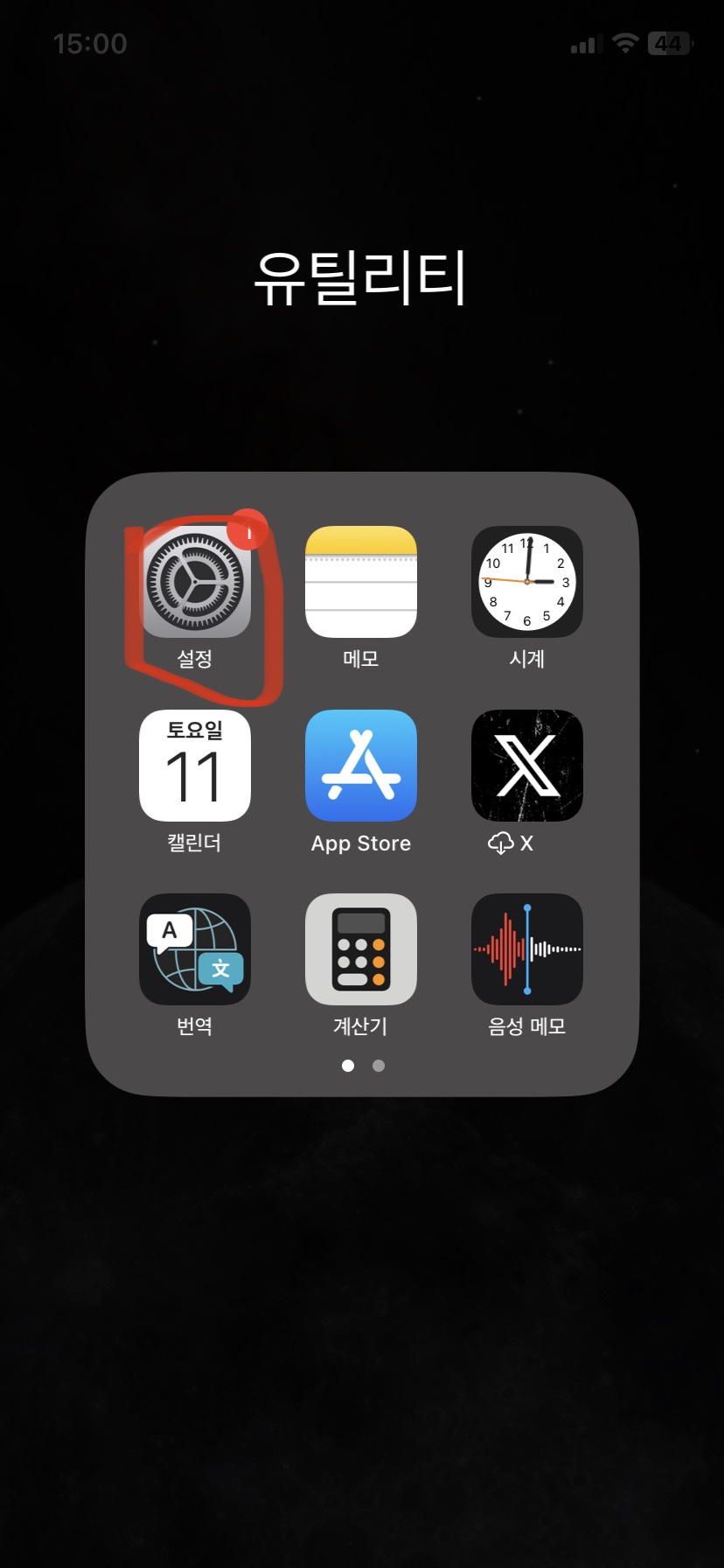Screen dimensions: 724x1568
Task: Open the 번역 (Translate) app
Action: (x=195, y=949)
